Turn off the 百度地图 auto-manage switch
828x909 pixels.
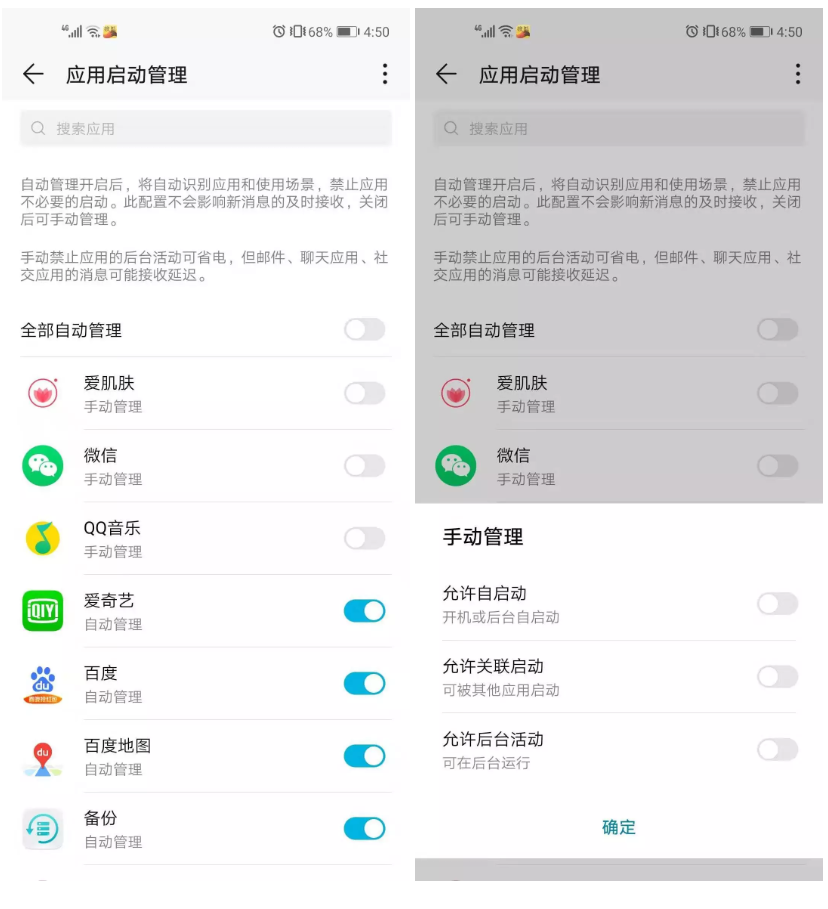[x=364, y=756]
